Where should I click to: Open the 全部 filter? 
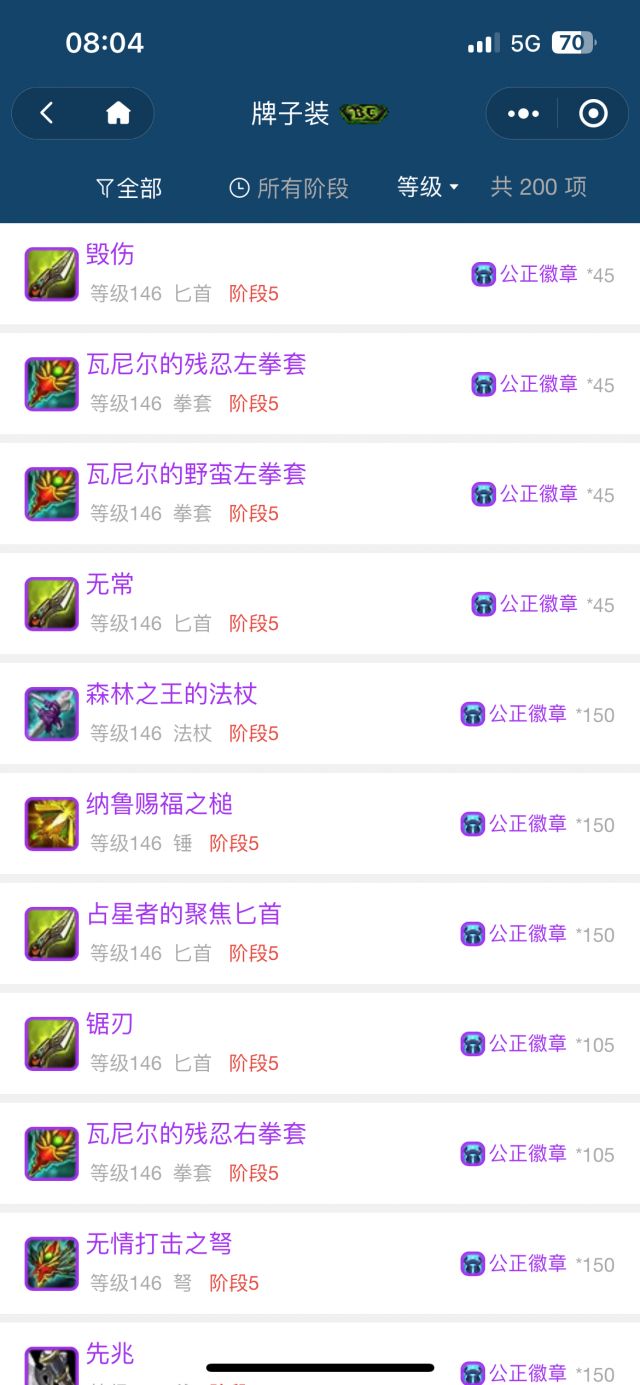(128, 188)
